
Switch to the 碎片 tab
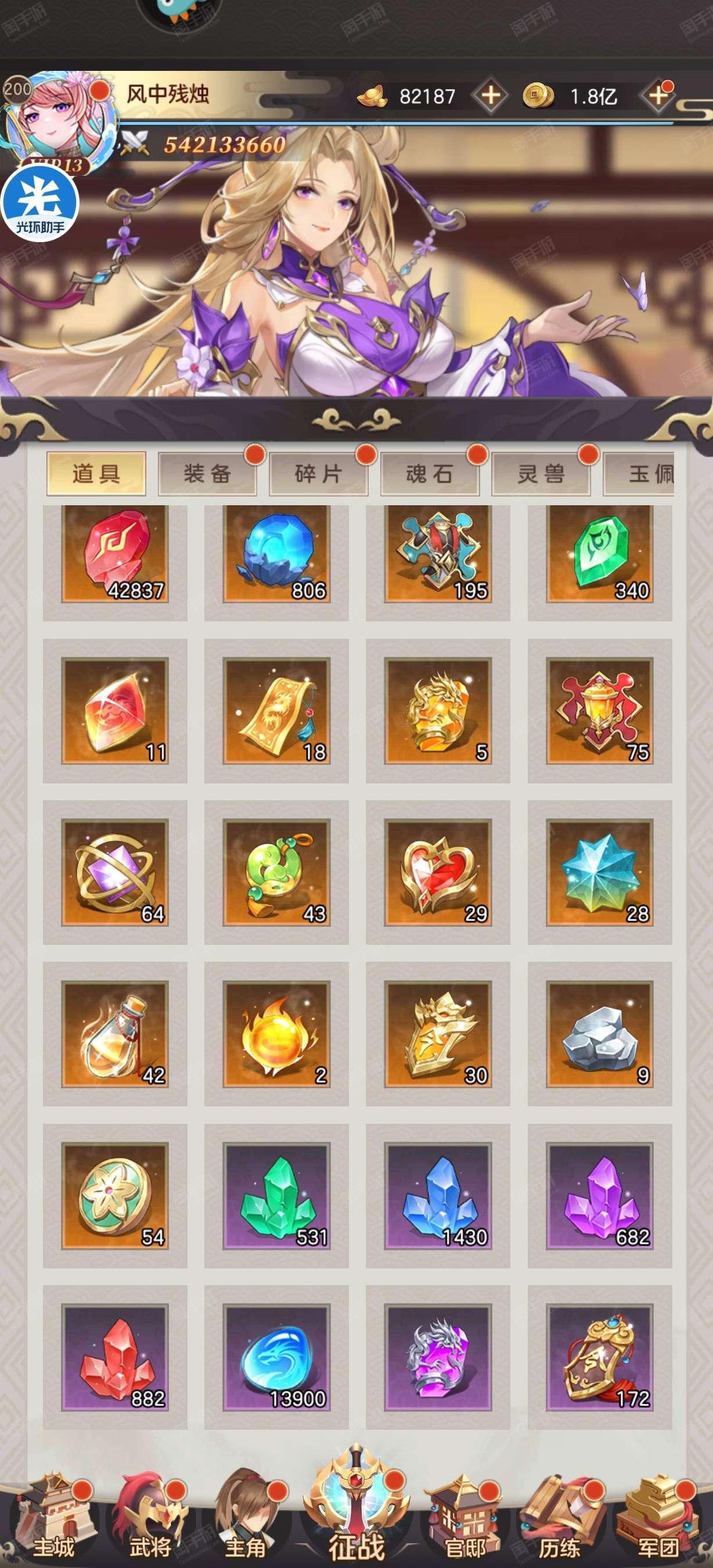tap(319, 473)
